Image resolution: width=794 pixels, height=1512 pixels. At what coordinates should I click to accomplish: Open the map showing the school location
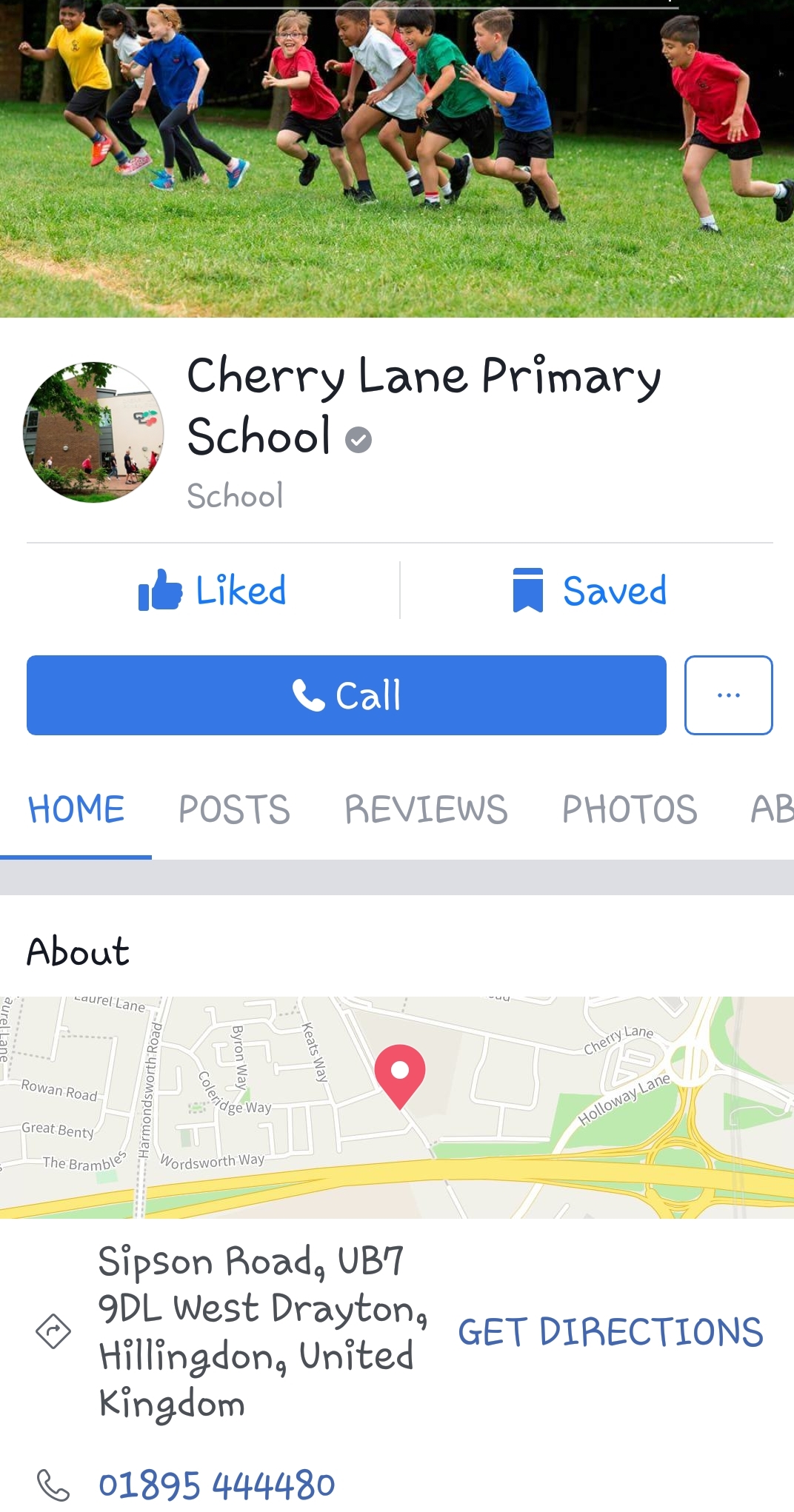(x=397, y=1107)
